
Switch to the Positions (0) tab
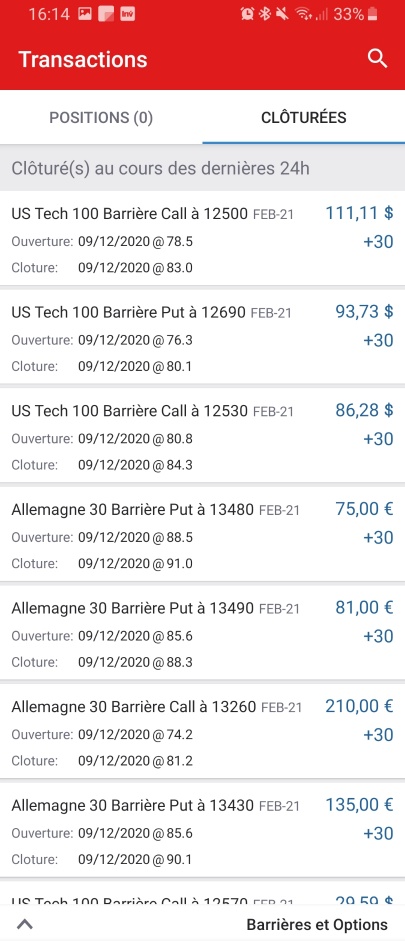tap(101, 118)
